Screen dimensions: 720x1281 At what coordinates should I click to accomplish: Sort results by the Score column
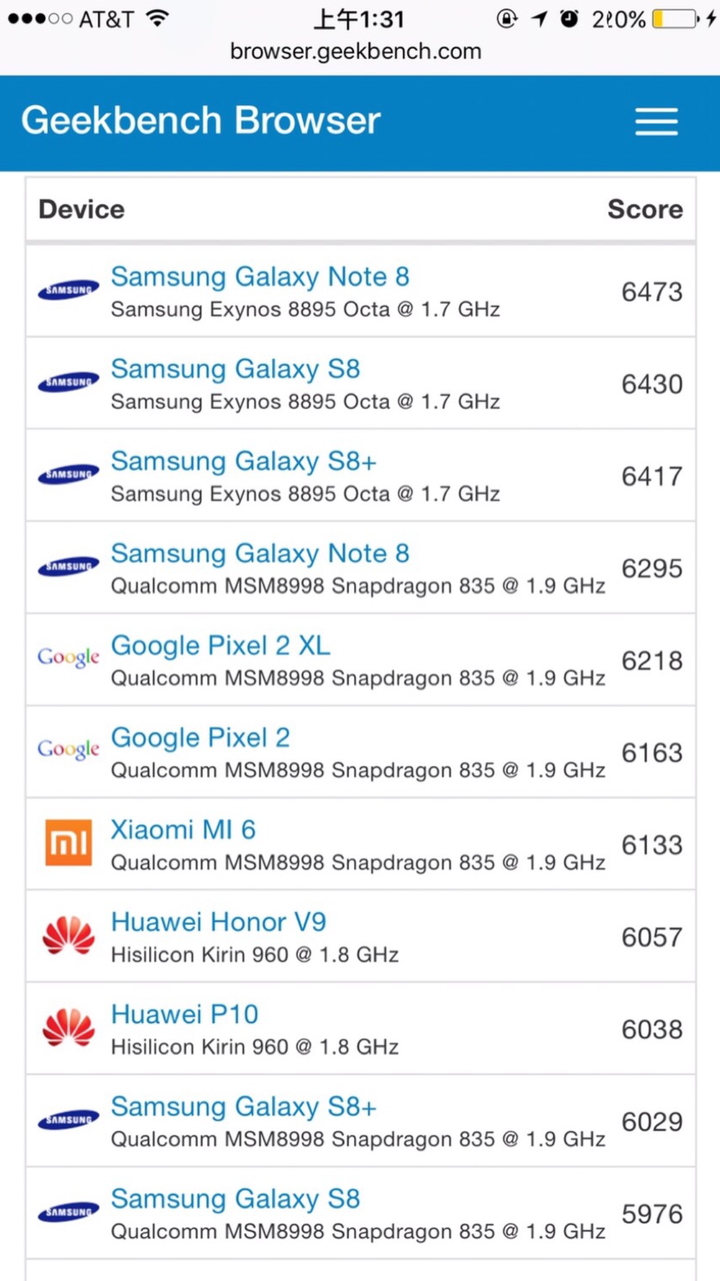(x=645, y=209)
